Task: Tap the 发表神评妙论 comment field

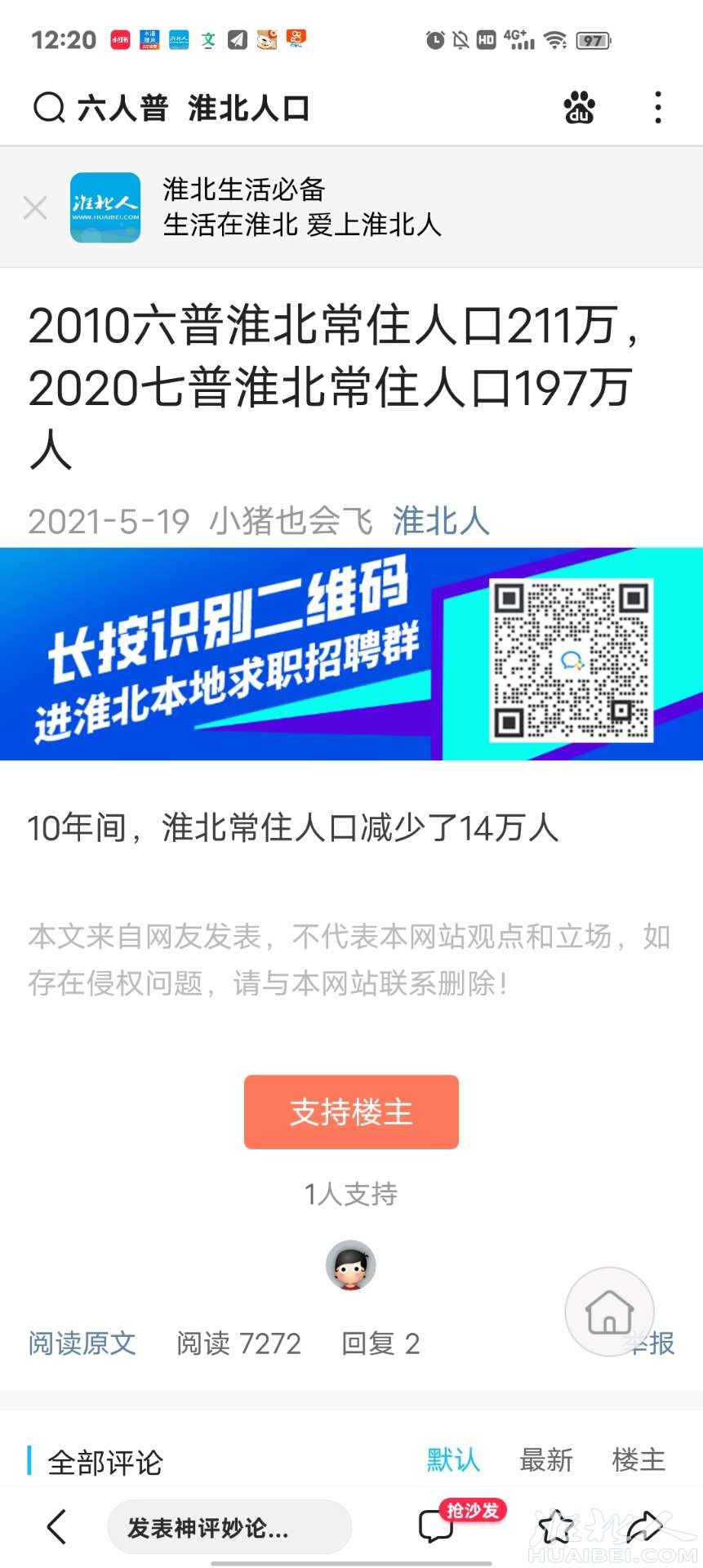Action: coord(229,1526)
